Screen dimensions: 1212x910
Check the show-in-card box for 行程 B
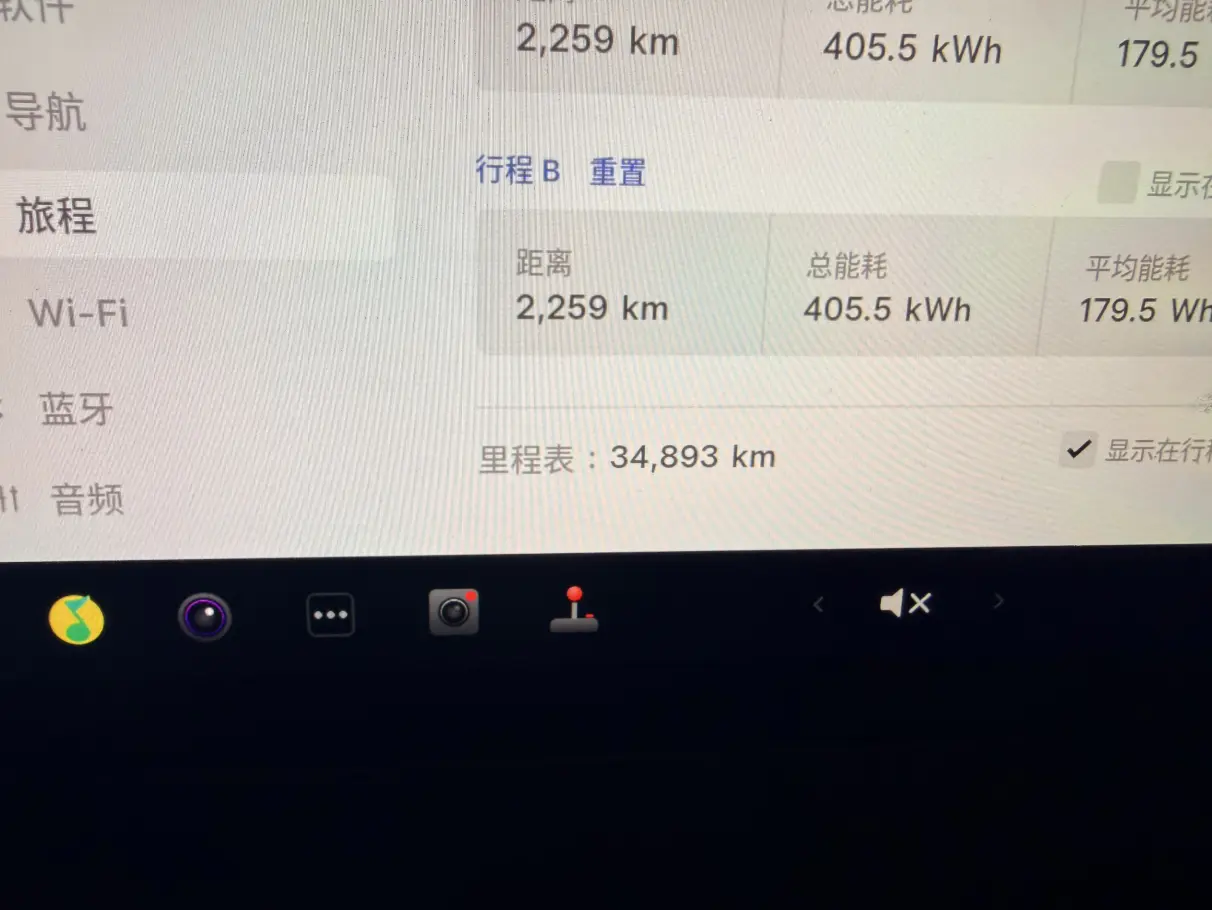(x=1117, y=184)
